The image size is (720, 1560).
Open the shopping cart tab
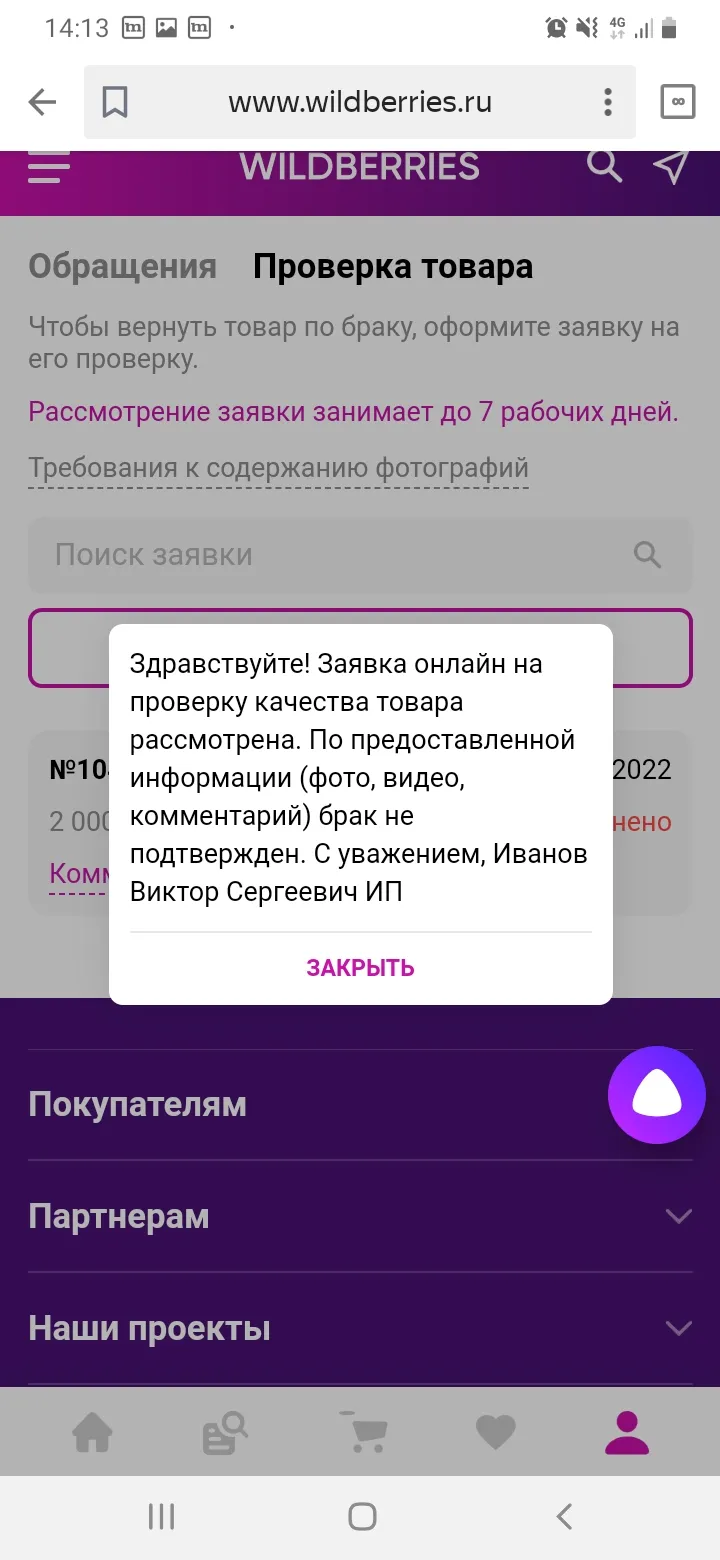(x=362, y=1432)
